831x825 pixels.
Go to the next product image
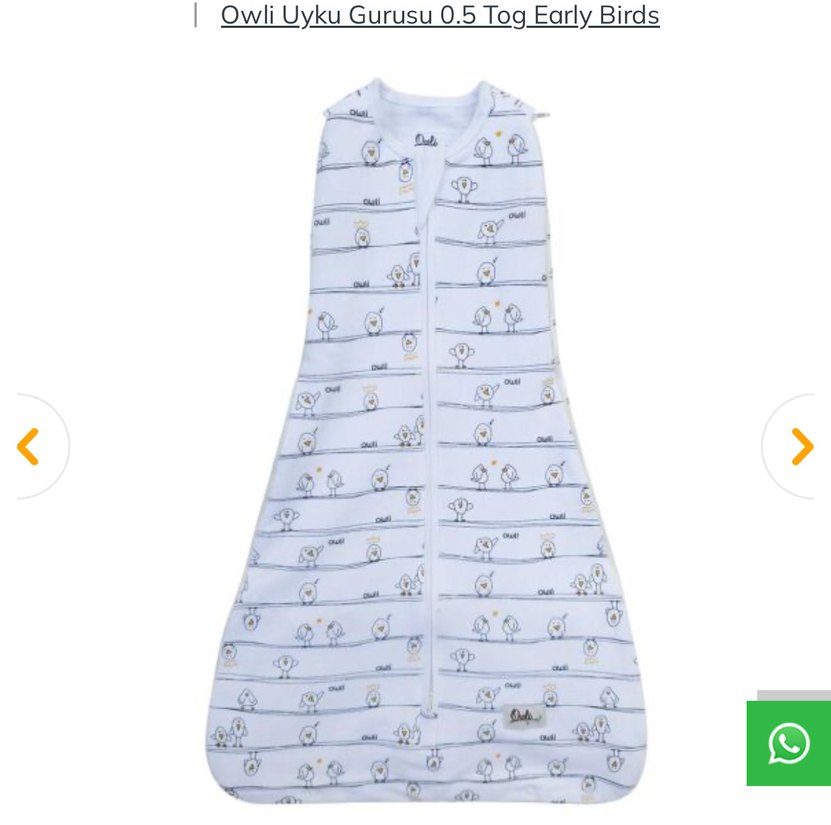801,446
